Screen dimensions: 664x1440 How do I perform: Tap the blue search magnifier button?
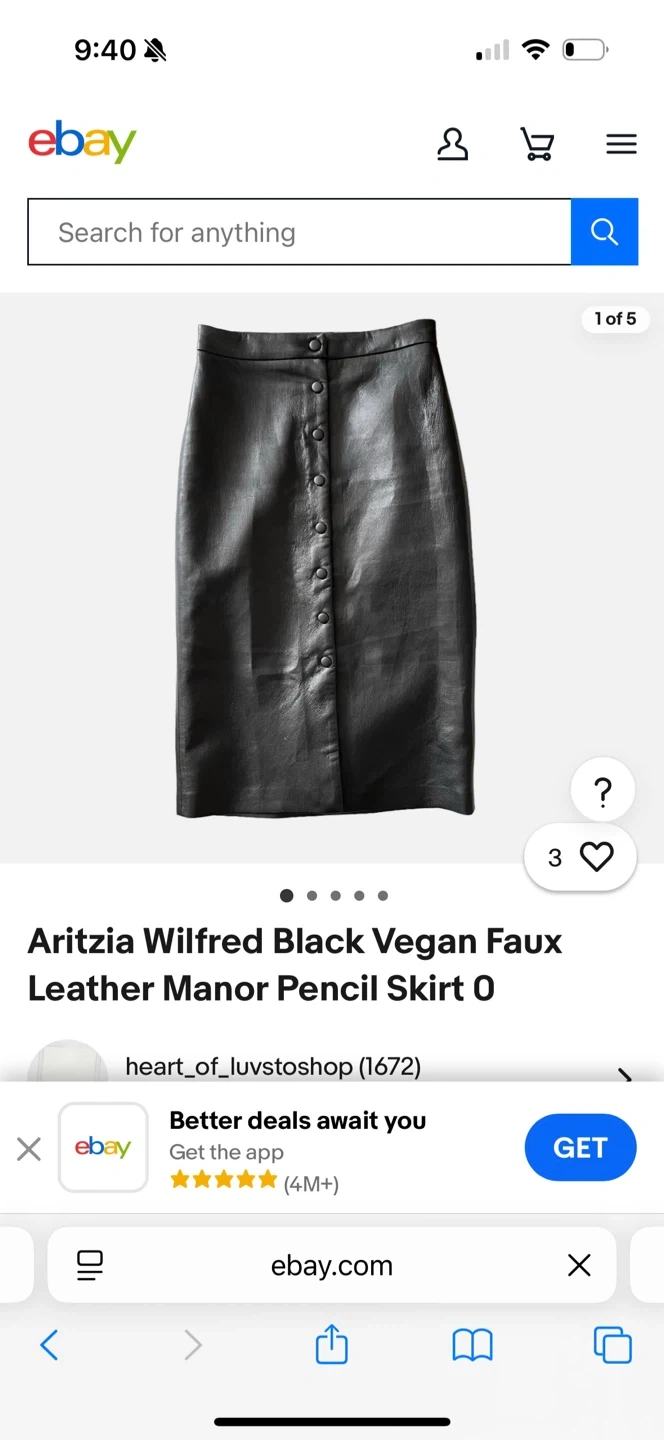604,233
